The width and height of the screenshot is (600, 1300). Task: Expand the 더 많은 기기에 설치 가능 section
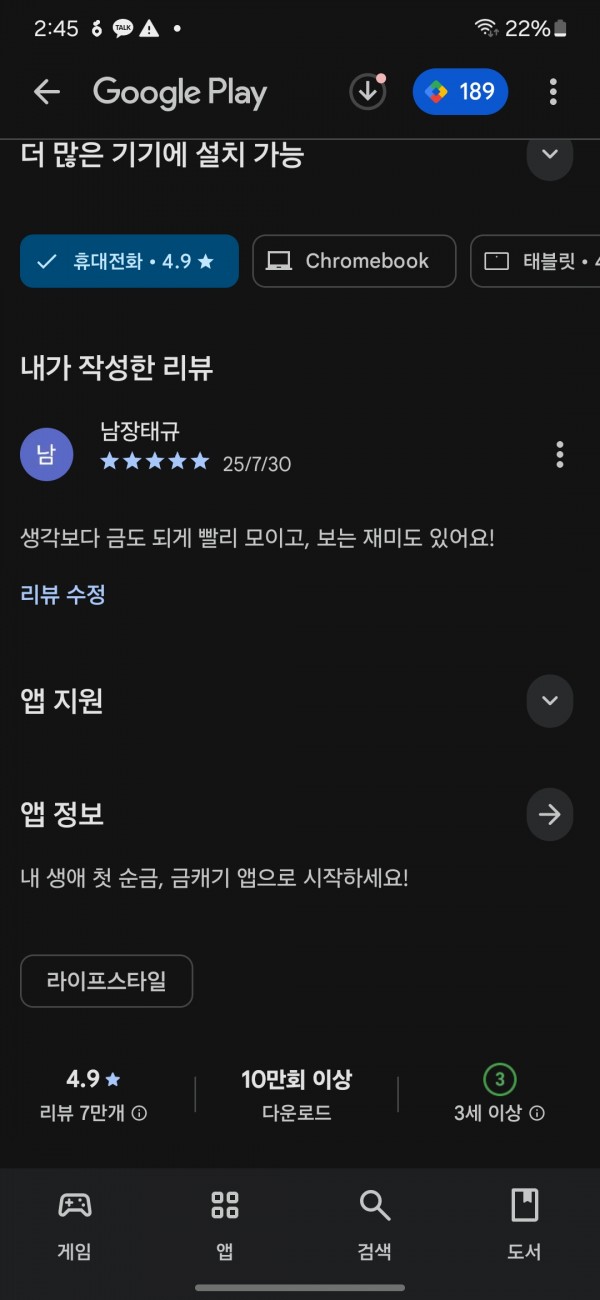[x=549, y=155]
